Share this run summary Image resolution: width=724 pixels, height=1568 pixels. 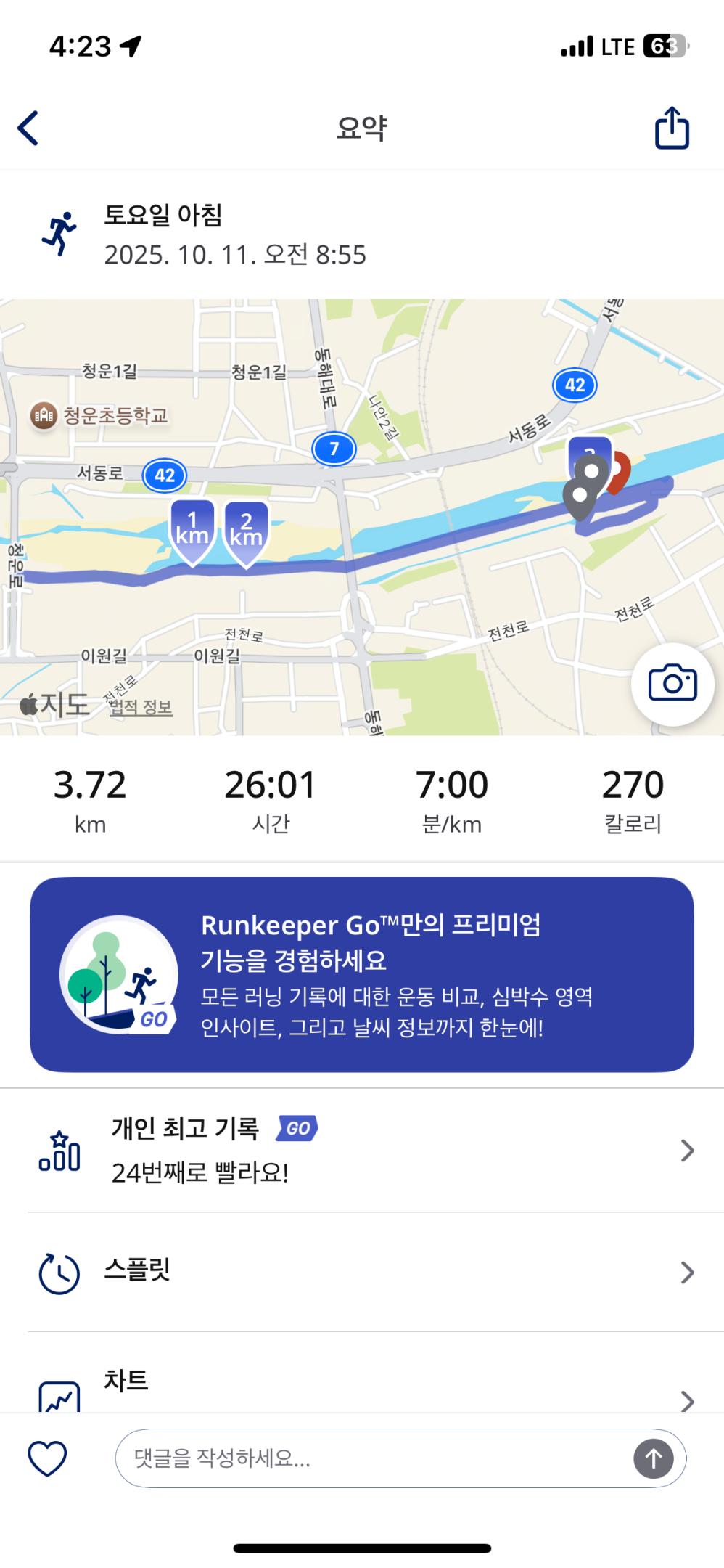pos(671,128)
